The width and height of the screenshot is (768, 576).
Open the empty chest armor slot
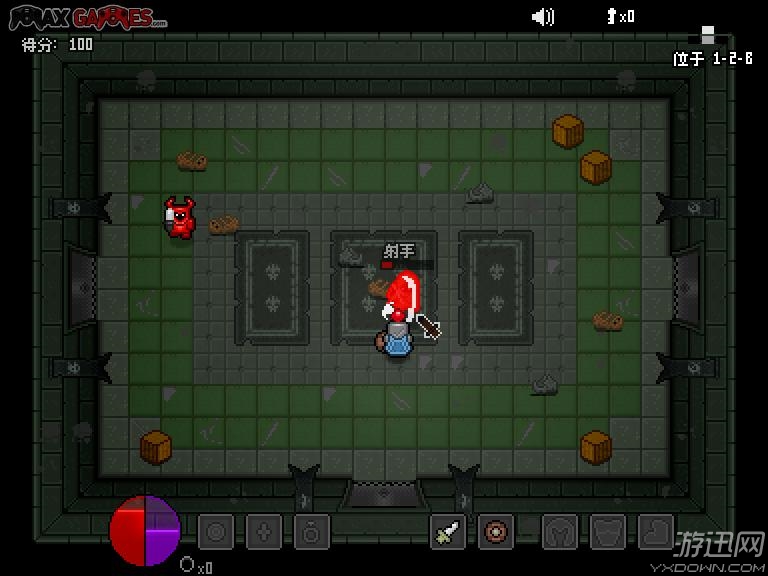[x=608, y=531]
